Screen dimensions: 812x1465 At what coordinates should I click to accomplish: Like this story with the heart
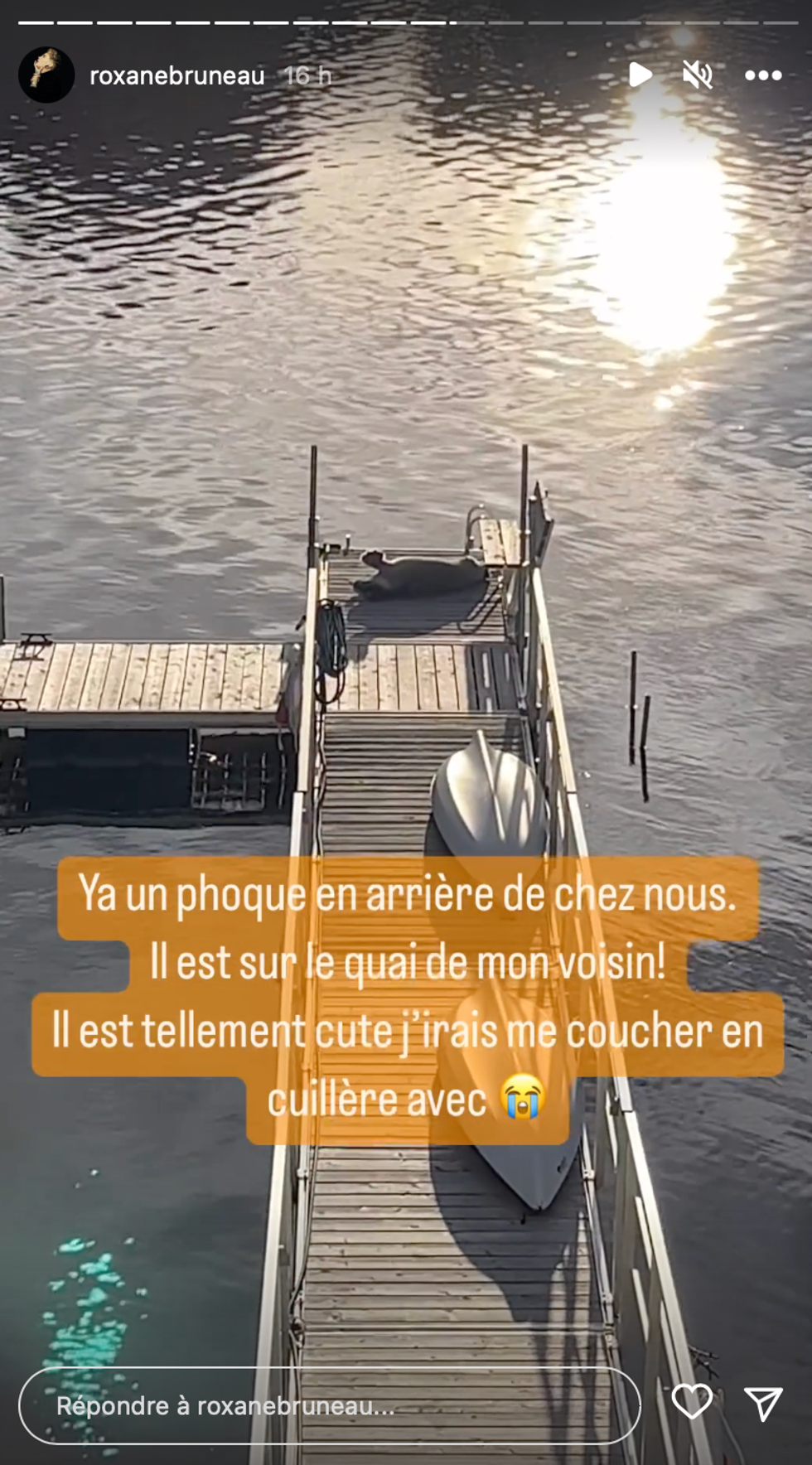point(692,1402)
